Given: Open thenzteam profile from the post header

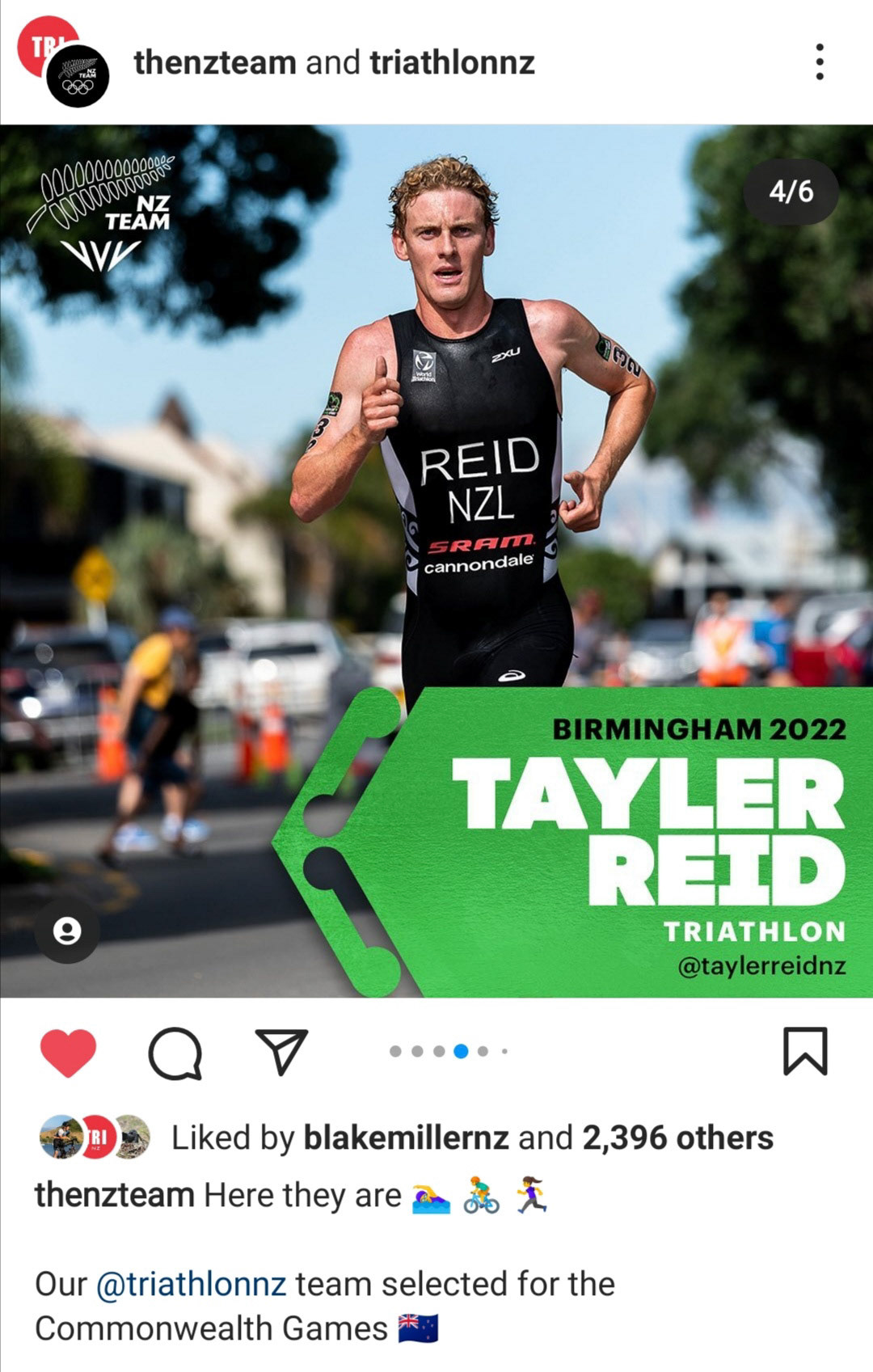Looking at the screenshot, I should [x=215, y=62].
